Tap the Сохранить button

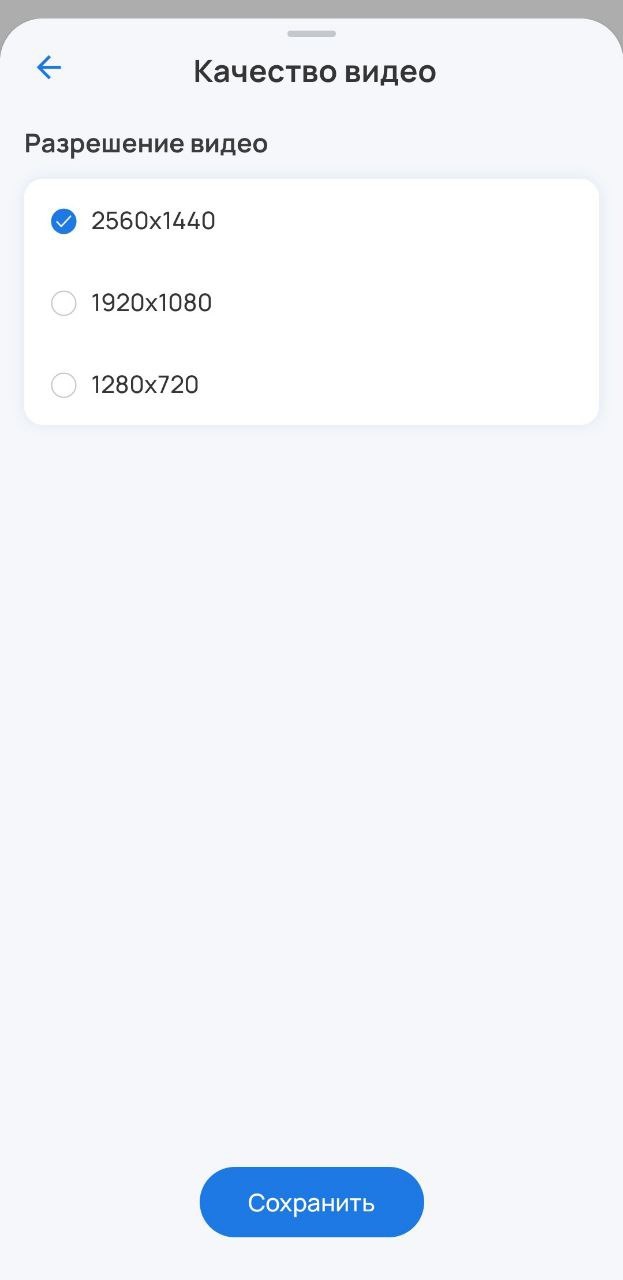click(x=311, y=1202)
